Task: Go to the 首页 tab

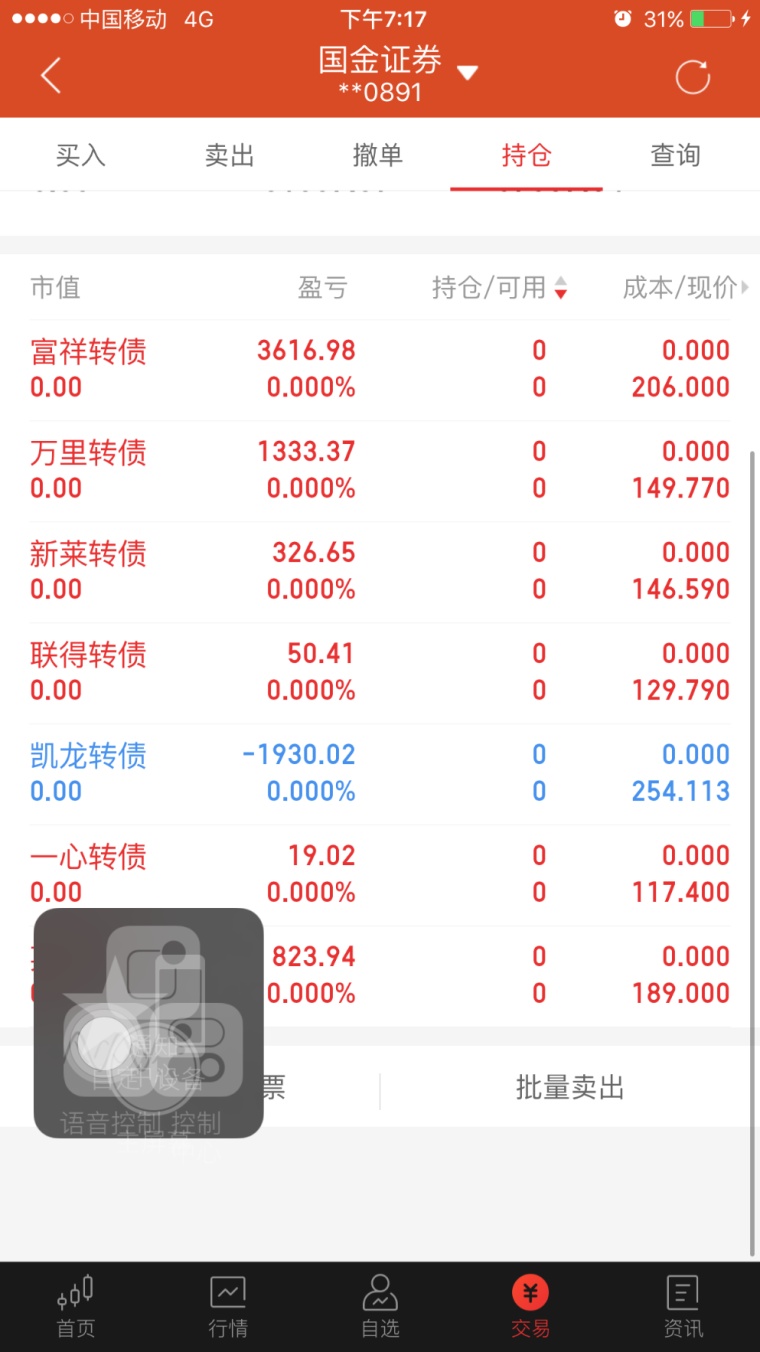Action: [x=76, y=1308]
